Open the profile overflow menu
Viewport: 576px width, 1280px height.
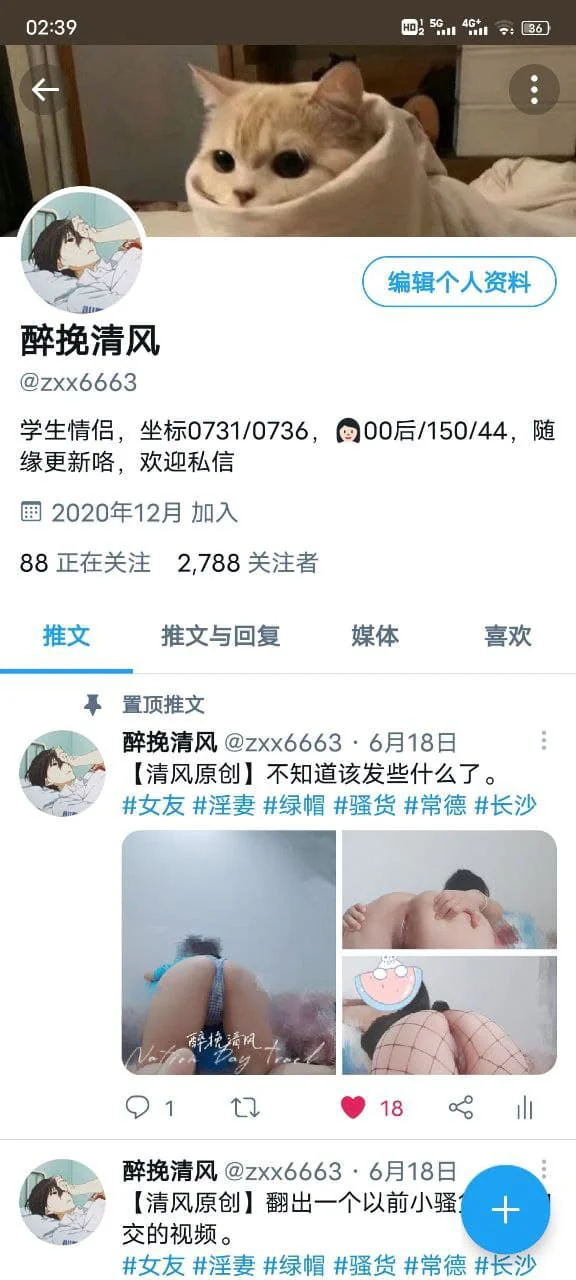[x=534, y=90]
